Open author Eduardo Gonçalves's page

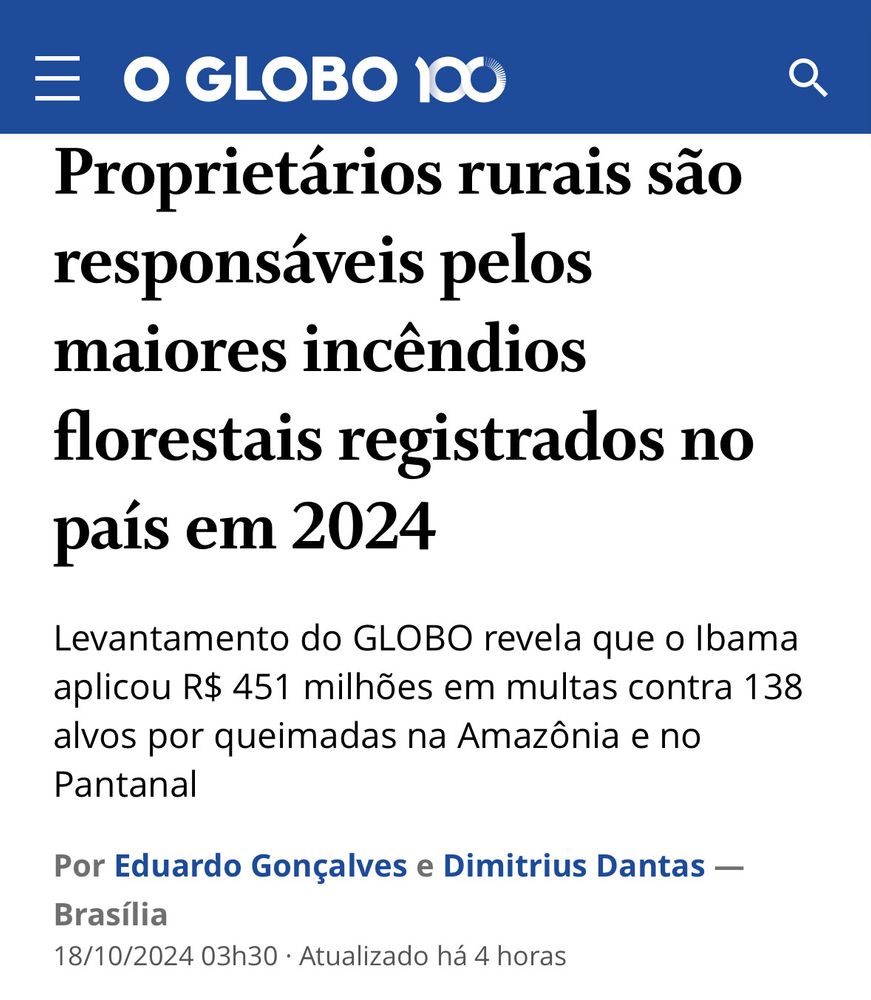coord(260,865)
